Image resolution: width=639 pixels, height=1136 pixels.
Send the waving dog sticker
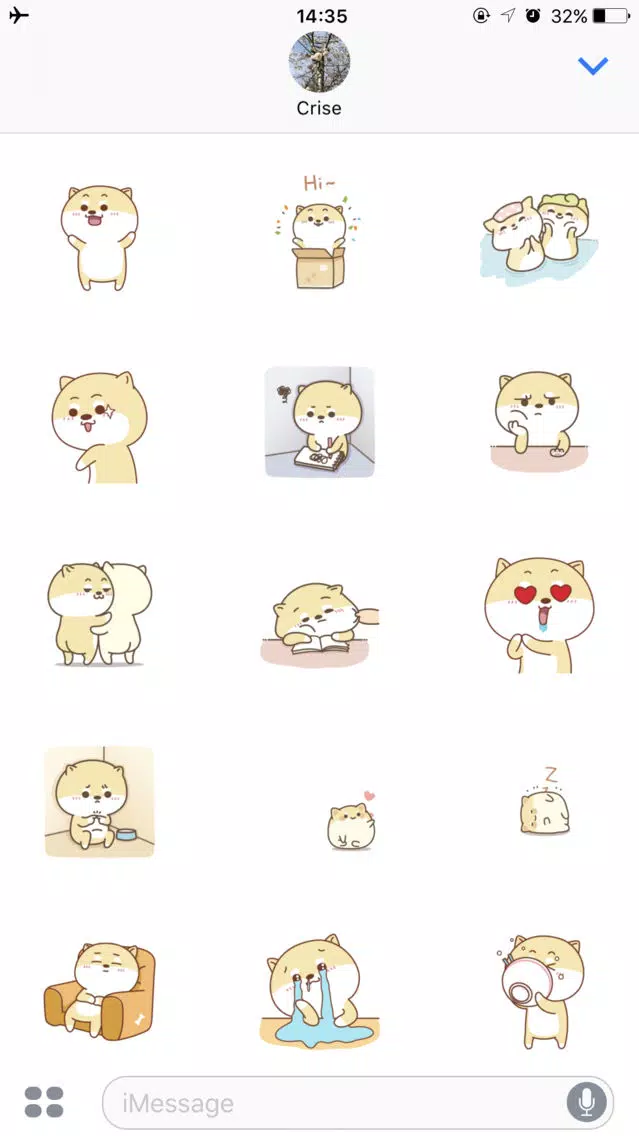coord(99,237)
